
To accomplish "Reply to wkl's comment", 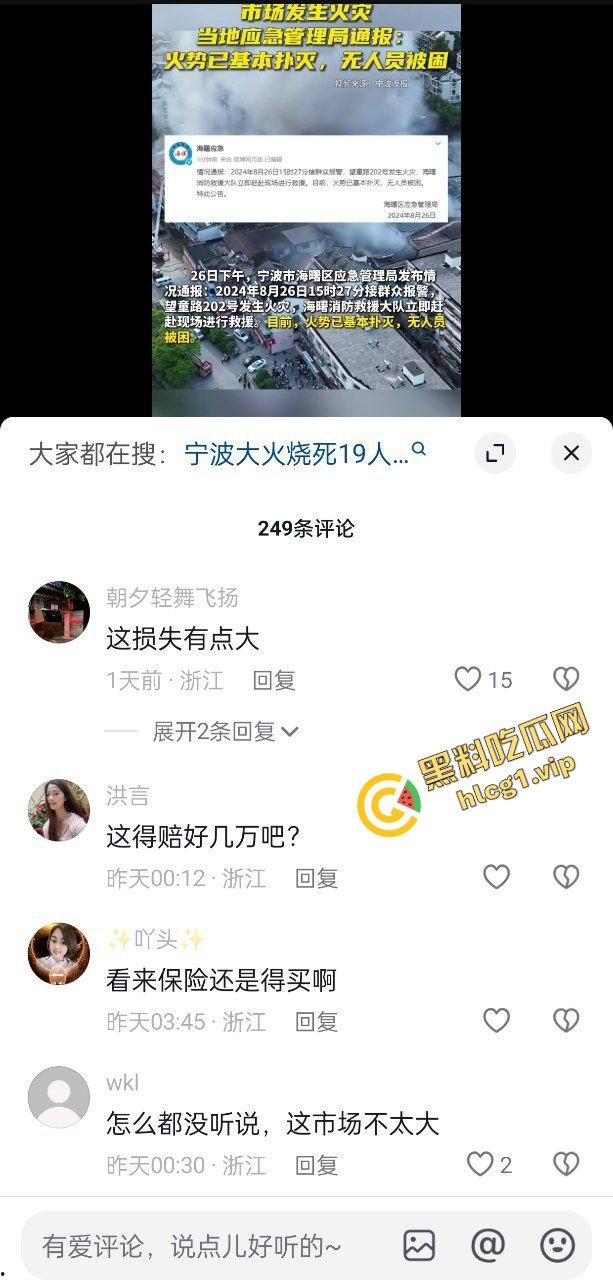I will pos(316,1165).
